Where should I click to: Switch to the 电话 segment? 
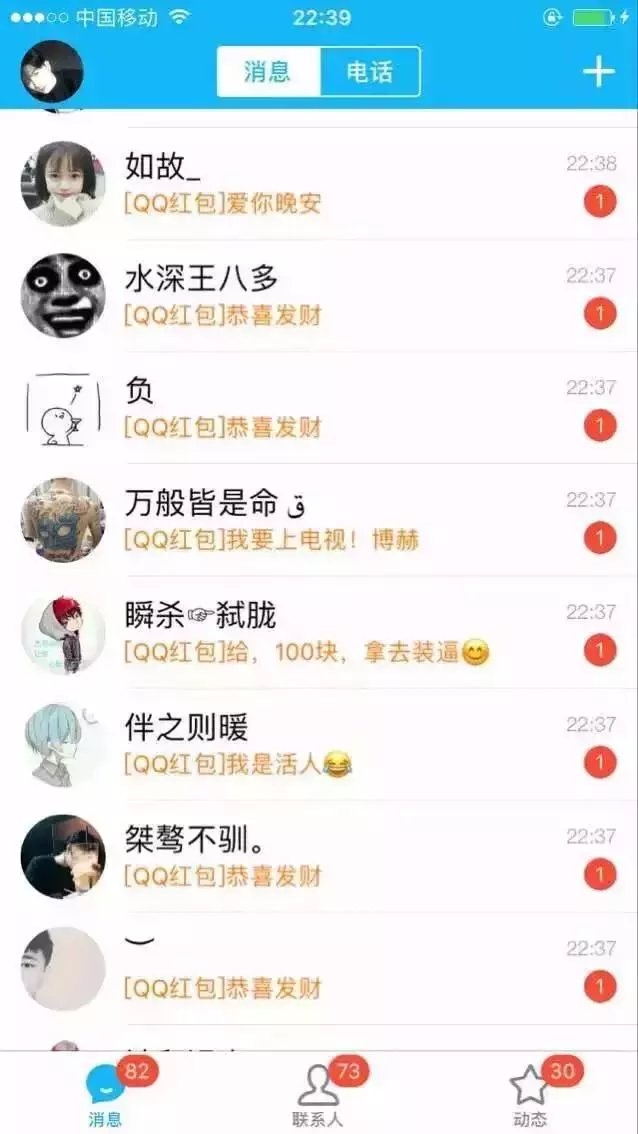[370, 72]
